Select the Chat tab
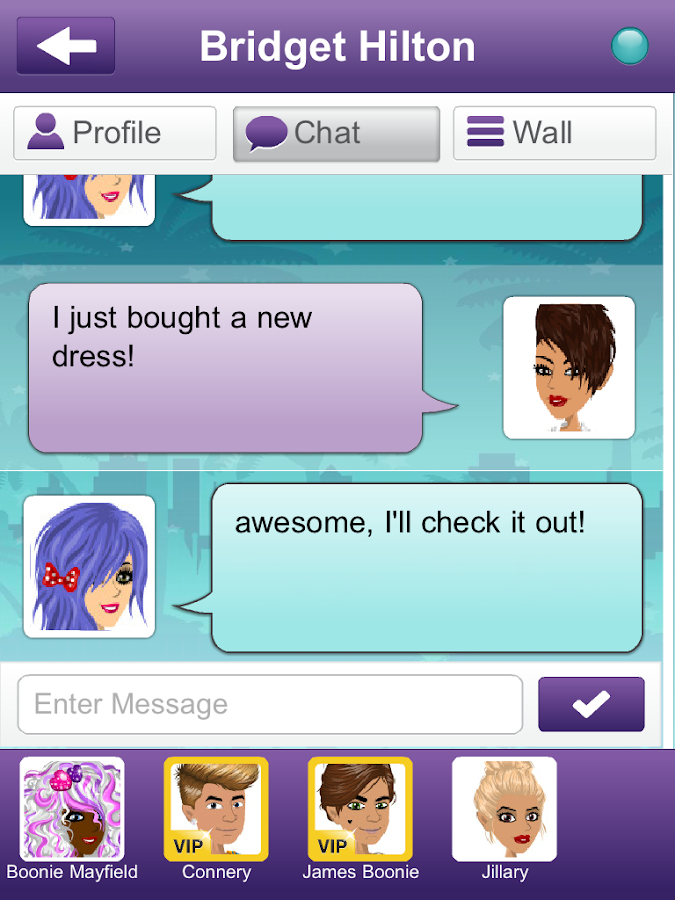Viewport: 675px width, 900px height. coord(336,133)
